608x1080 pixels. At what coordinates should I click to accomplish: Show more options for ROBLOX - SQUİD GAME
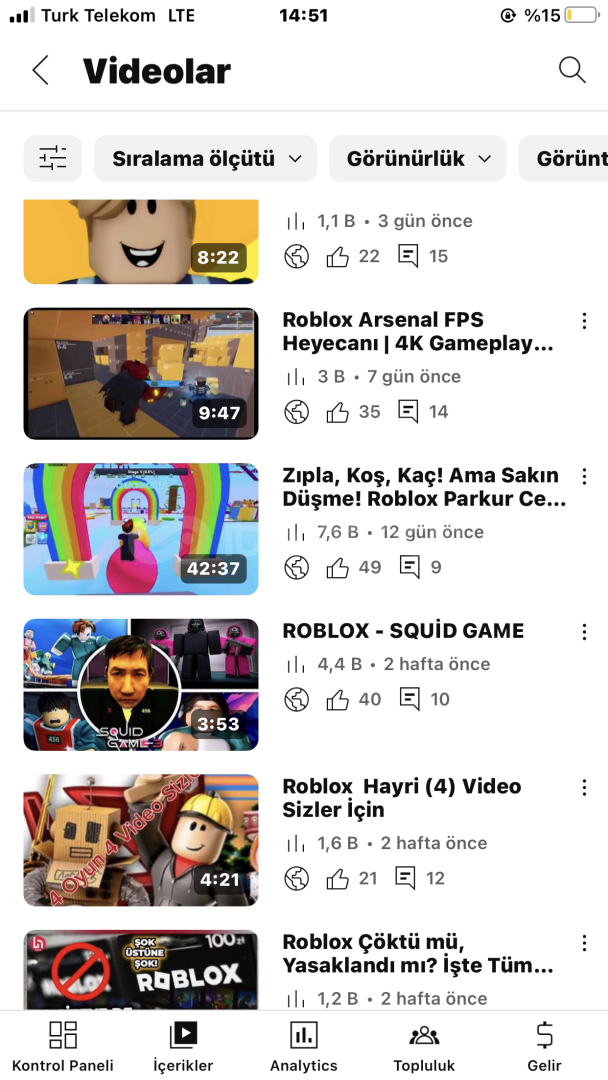point(584,632)
